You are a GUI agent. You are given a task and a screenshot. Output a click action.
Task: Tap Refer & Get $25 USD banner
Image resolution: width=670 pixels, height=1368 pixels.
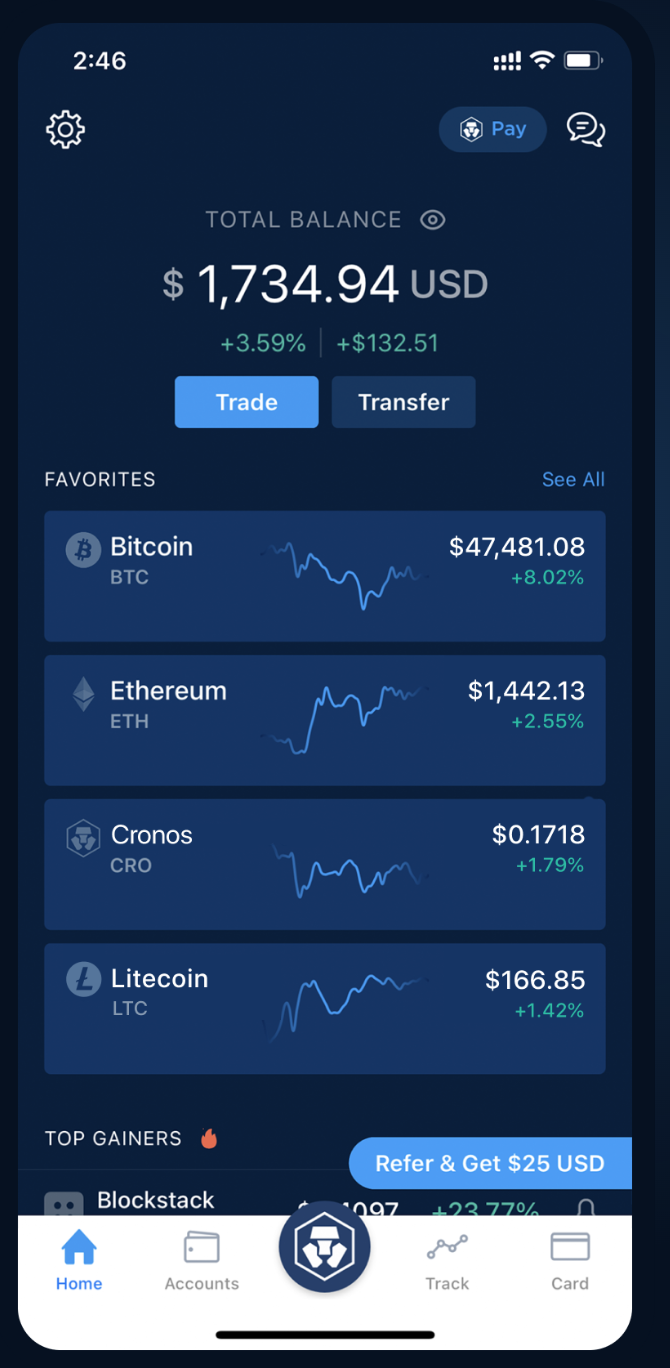[x=490, y=1164]
